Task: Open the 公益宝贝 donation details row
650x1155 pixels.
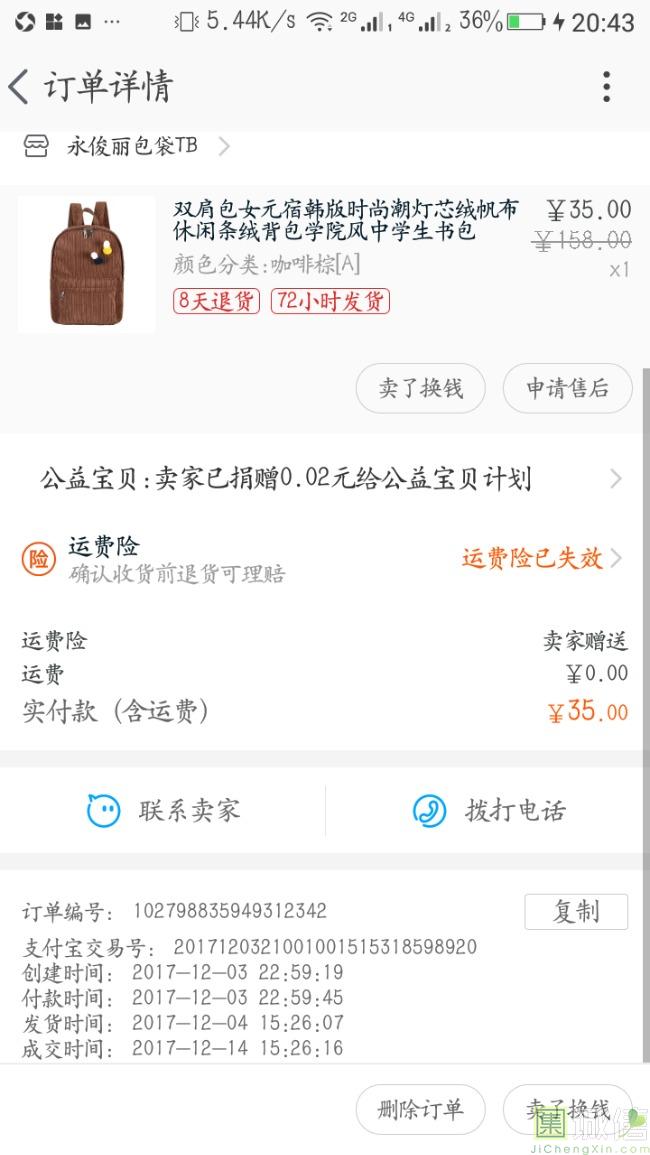Action: [x=325, y=479]
